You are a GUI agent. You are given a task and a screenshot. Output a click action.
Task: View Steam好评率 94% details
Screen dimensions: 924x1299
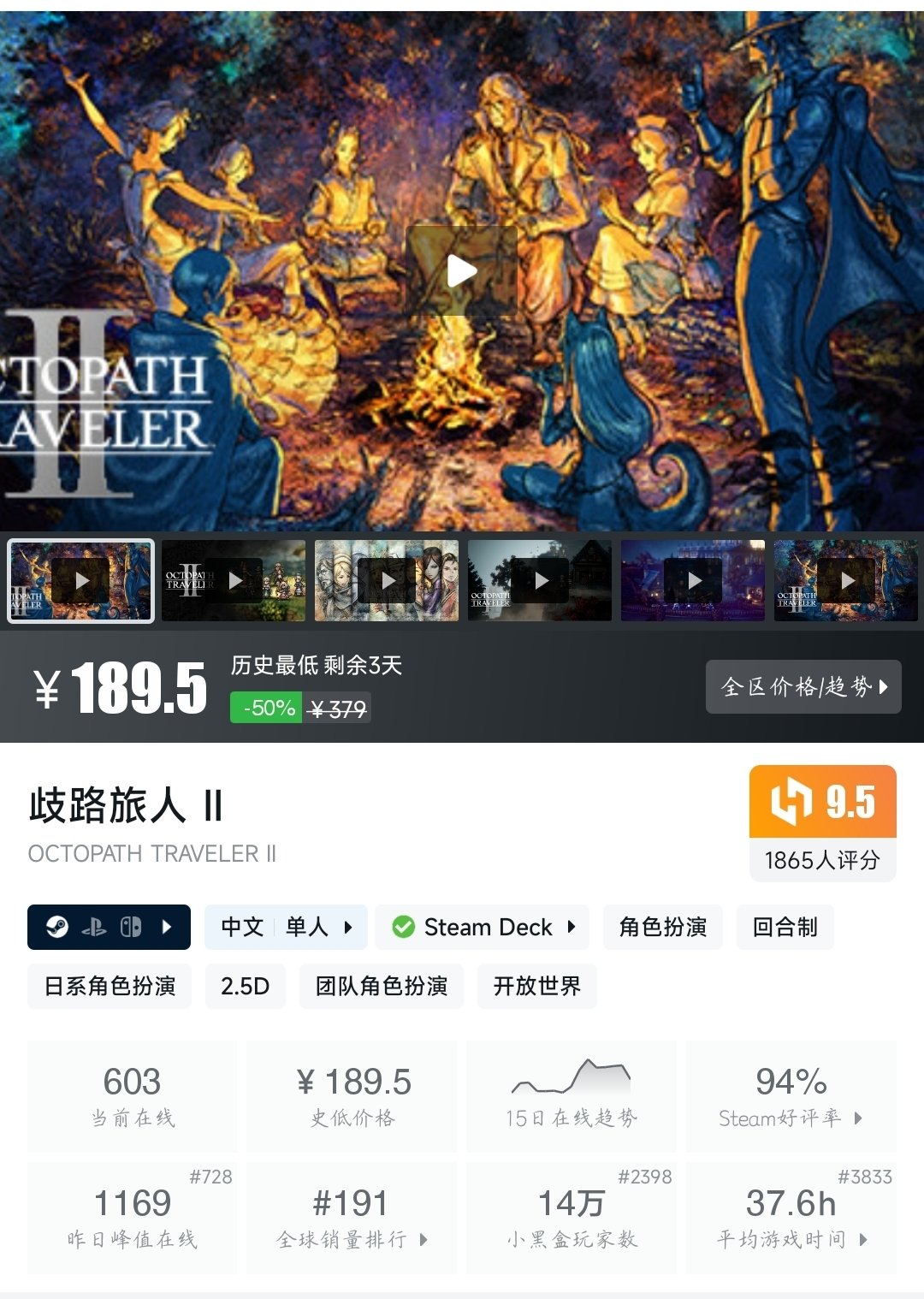pos(791,1096)
